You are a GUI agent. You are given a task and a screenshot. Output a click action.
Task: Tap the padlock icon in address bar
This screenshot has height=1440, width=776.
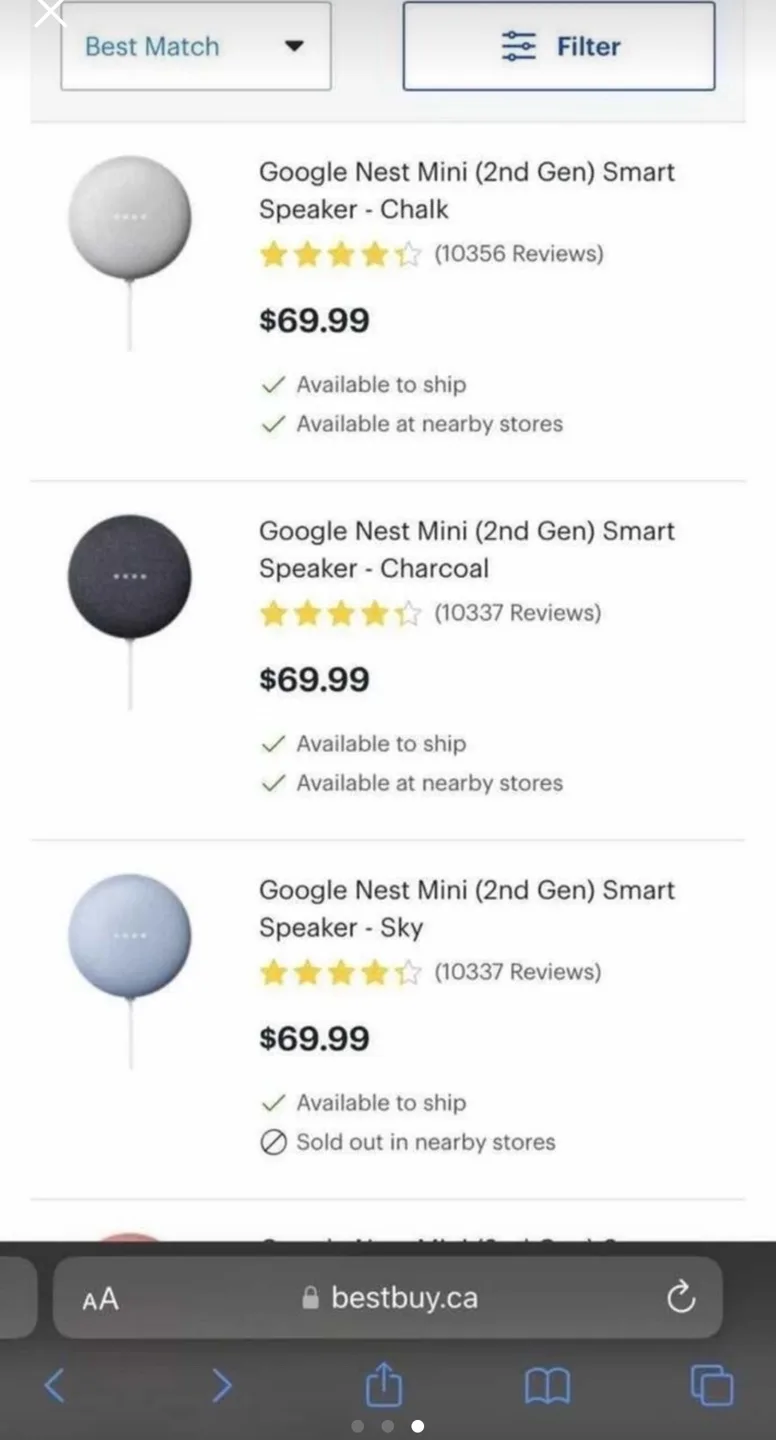point(310,1297)
